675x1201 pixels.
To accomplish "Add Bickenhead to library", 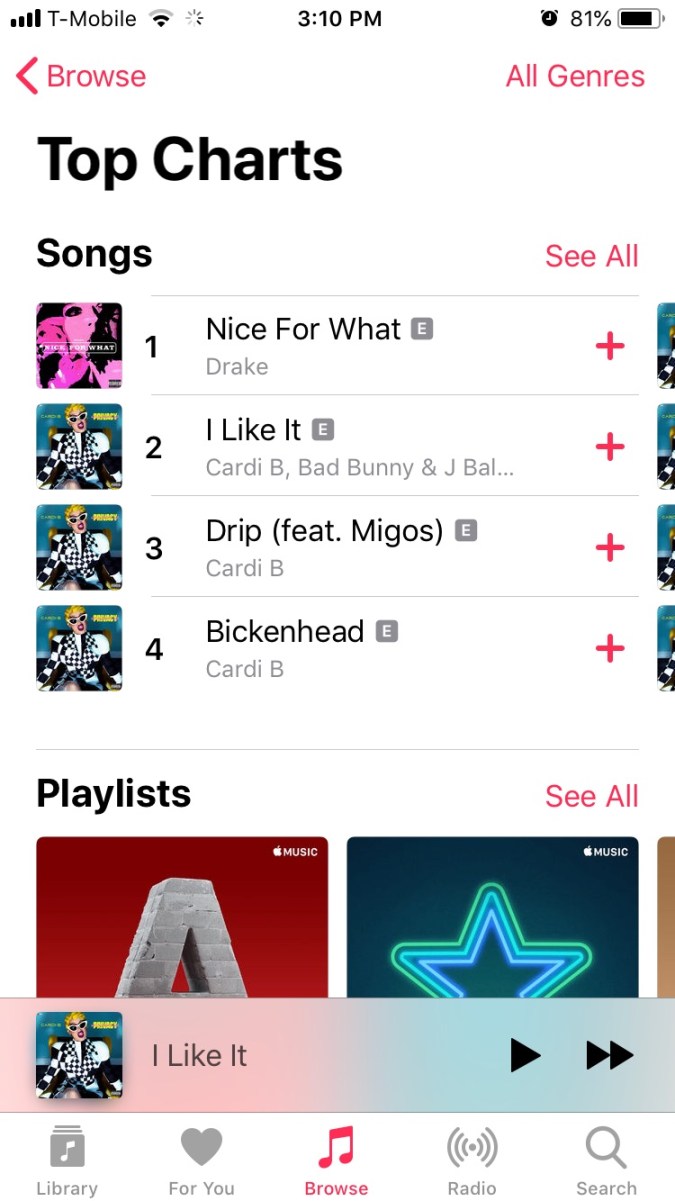I will (x=609, y=649).
